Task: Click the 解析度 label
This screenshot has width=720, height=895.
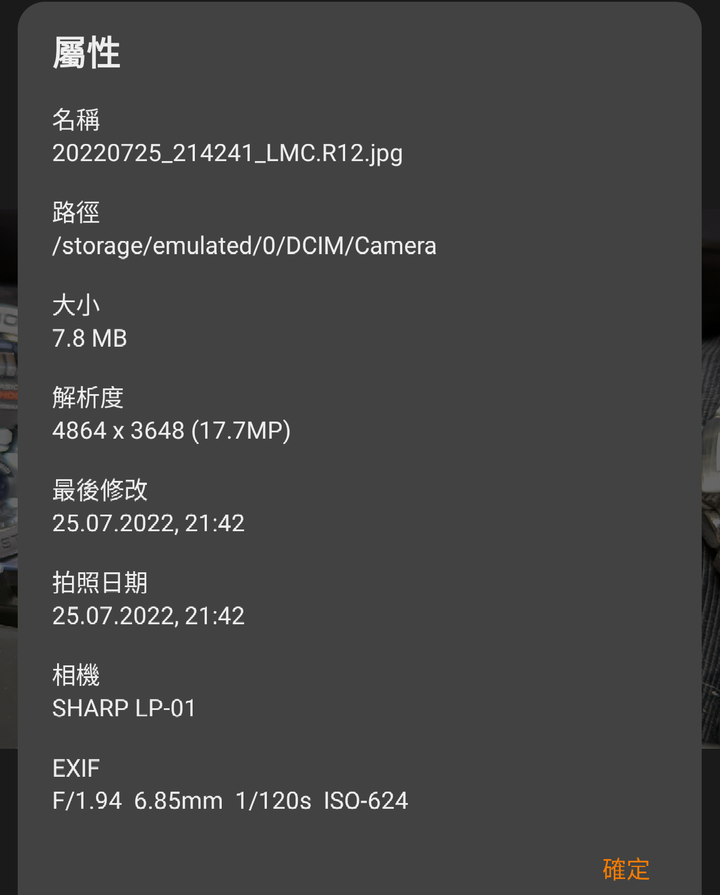Action: click(88, 398)
